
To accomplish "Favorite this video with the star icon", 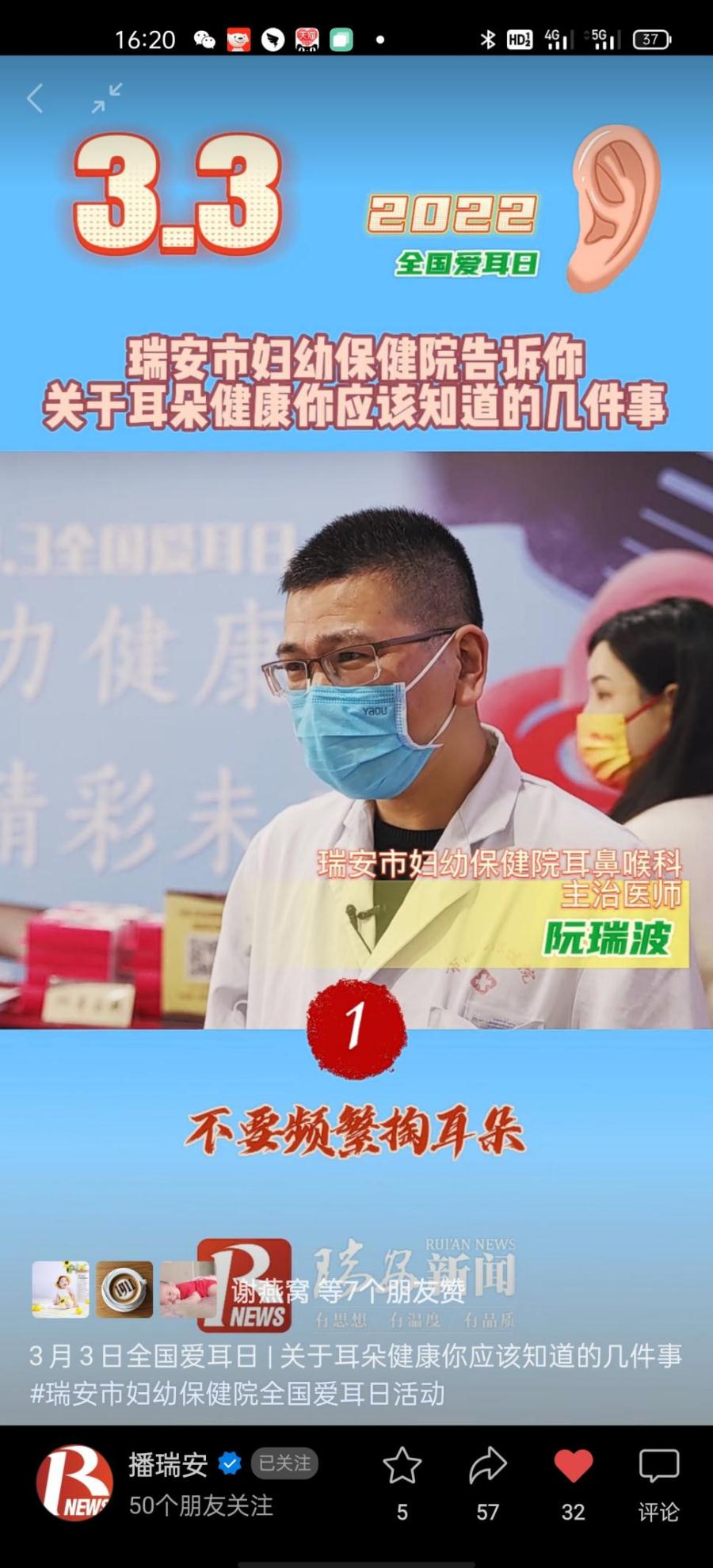I will (x=402, y=1467).
